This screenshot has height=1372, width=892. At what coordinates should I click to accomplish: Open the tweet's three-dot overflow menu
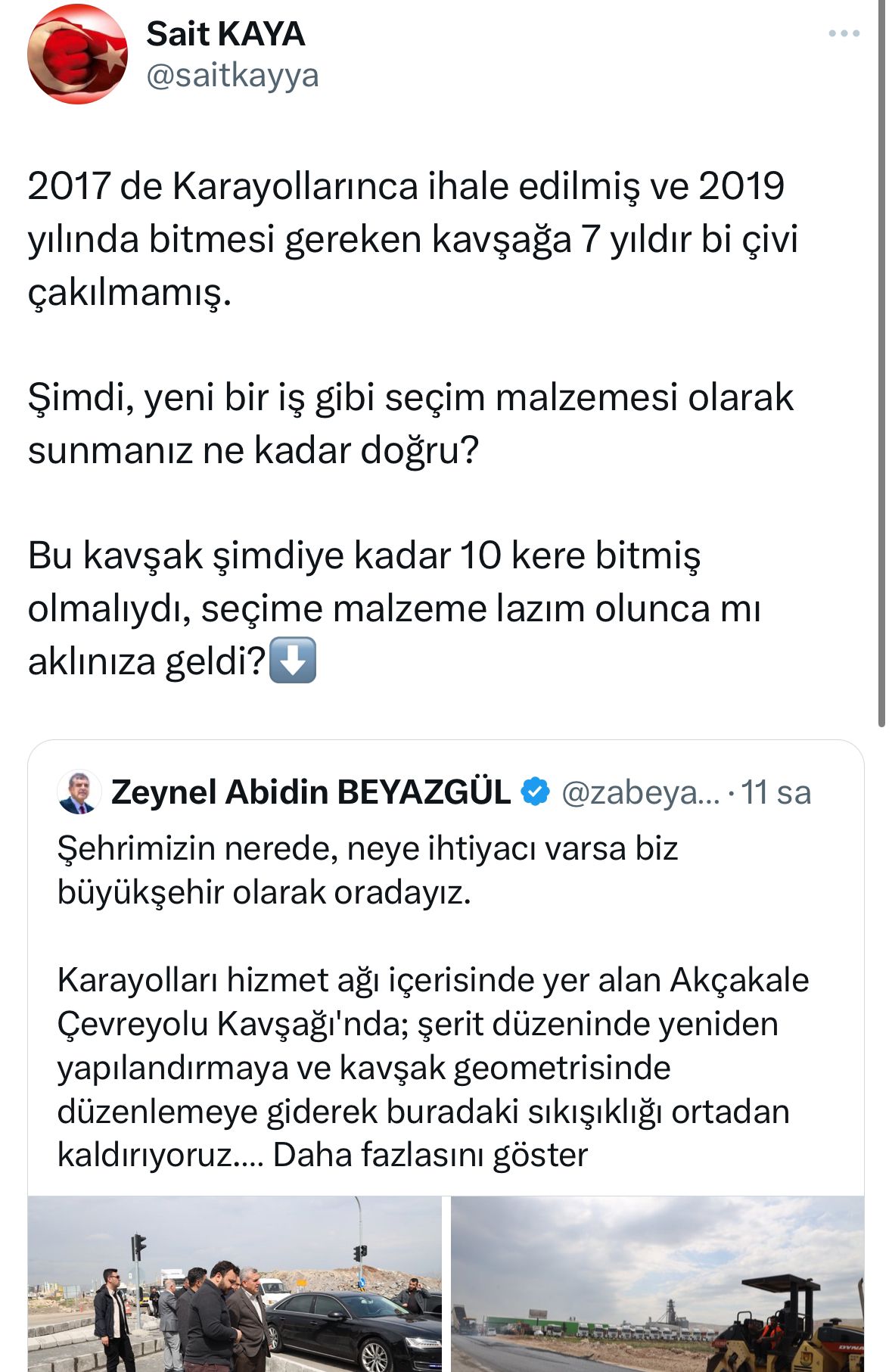coord(844,34)
